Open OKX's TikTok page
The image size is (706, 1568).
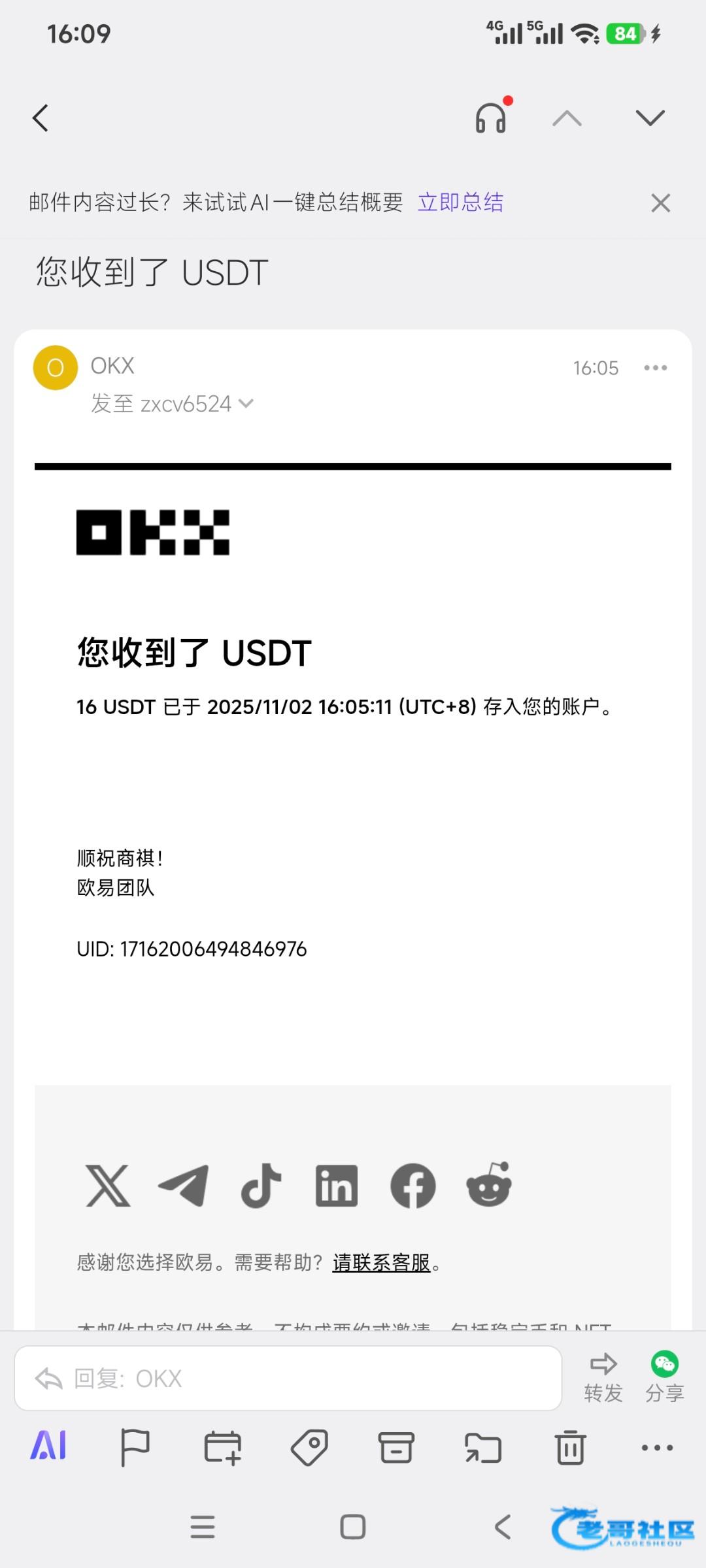(261, 1185)
